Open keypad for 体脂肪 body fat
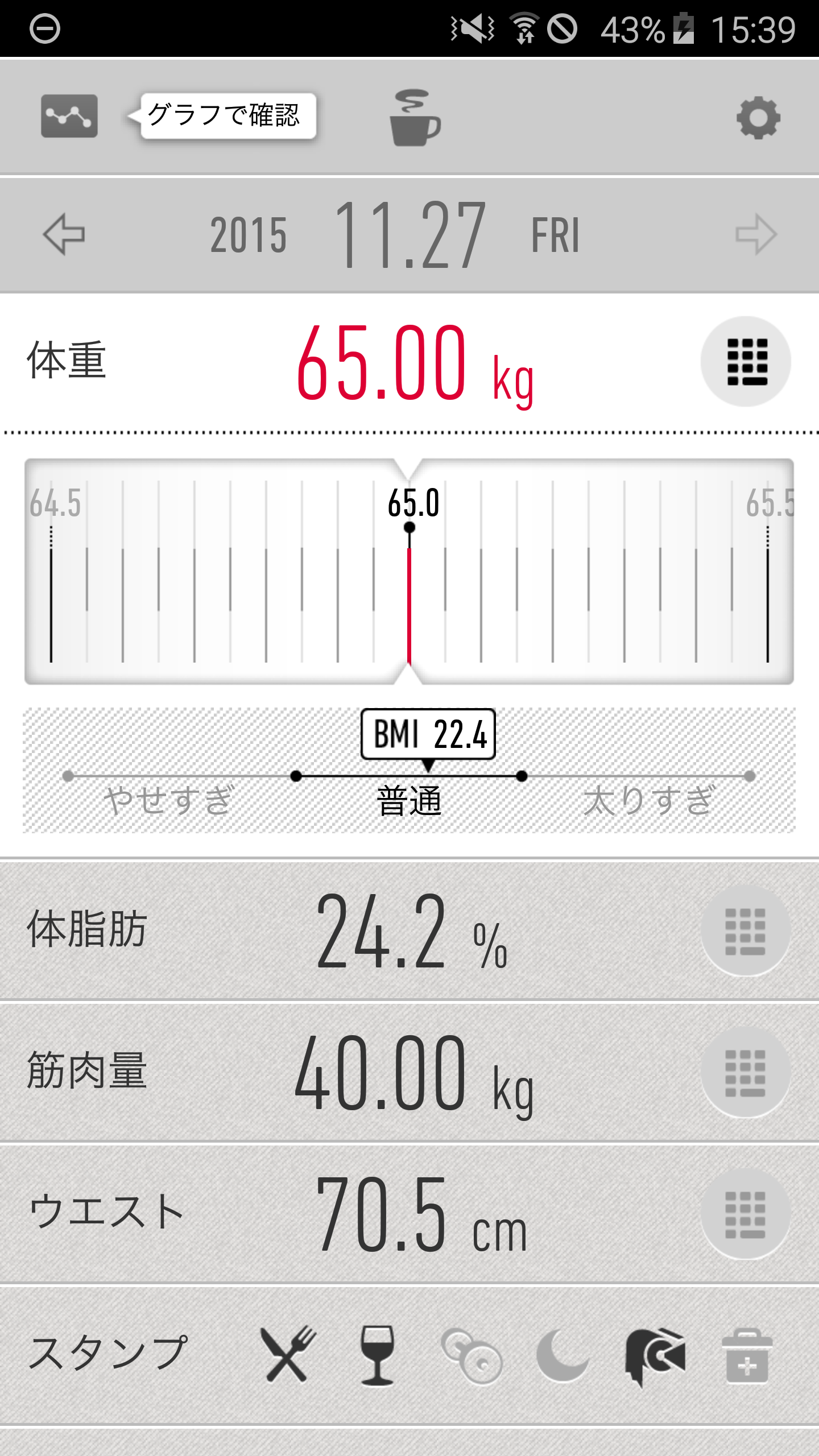 [x=746, y=931]
